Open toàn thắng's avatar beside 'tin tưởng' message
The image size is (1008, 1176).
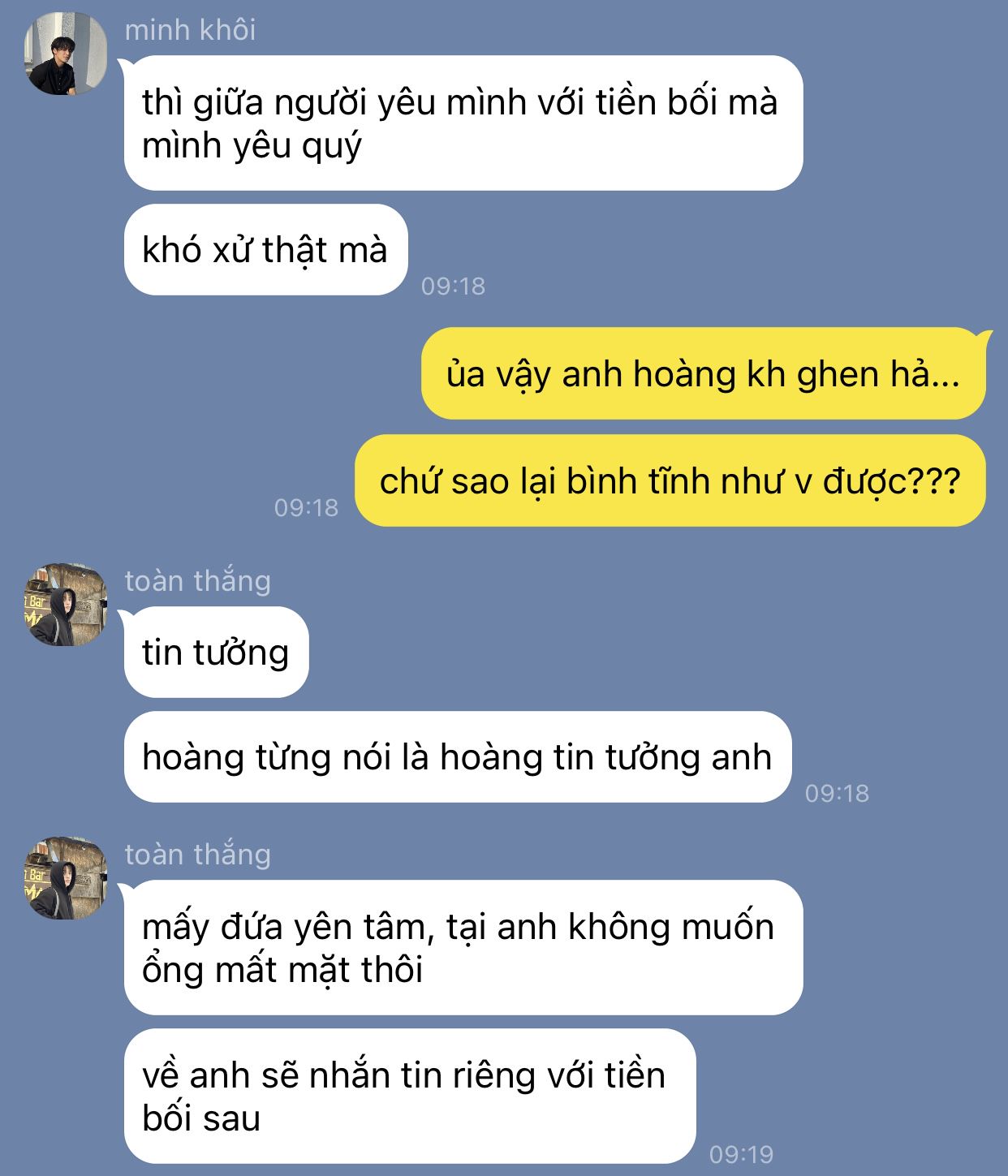pyautogui.click(x=66, y=605)
